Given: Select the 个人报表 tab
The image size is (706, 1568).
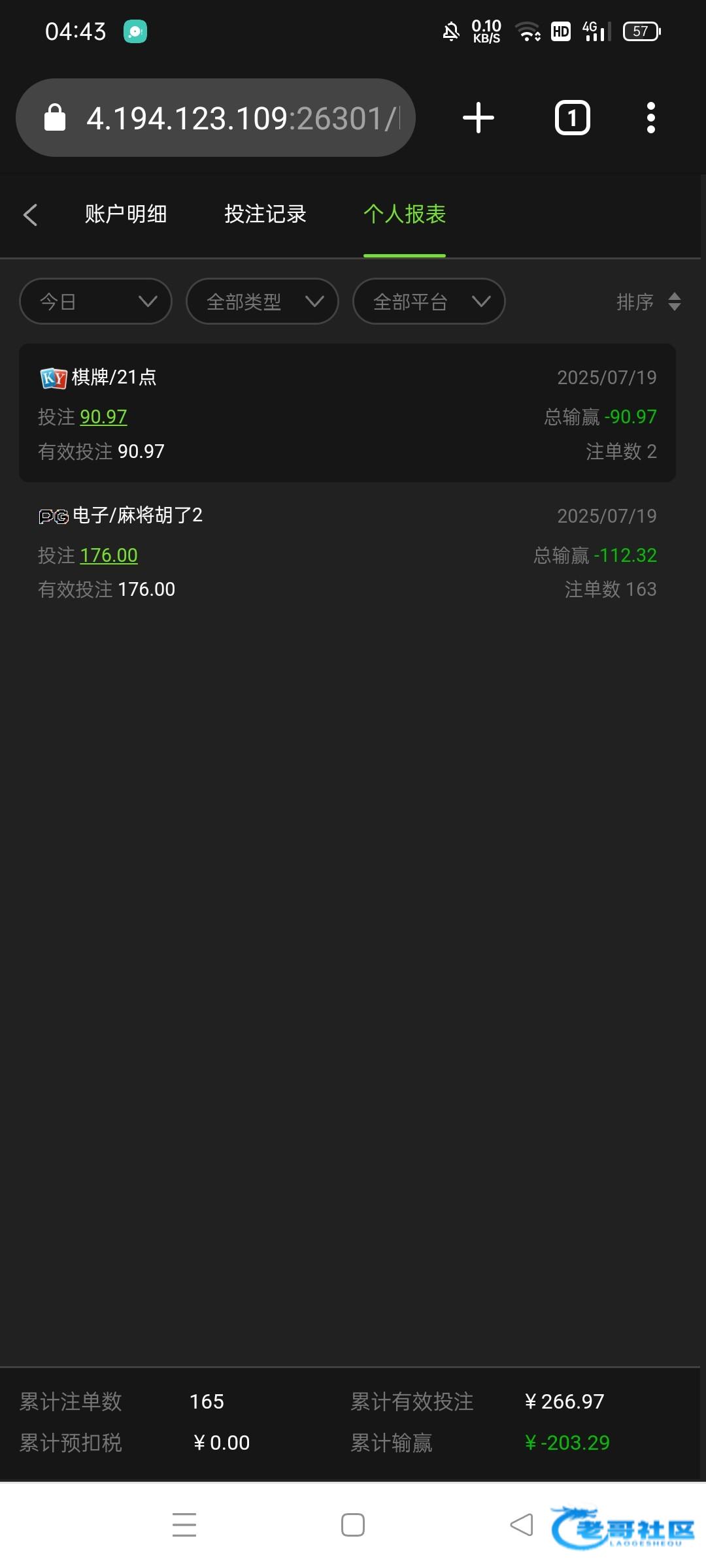Looking at the screenshot, I should click(x=405, y=214).
